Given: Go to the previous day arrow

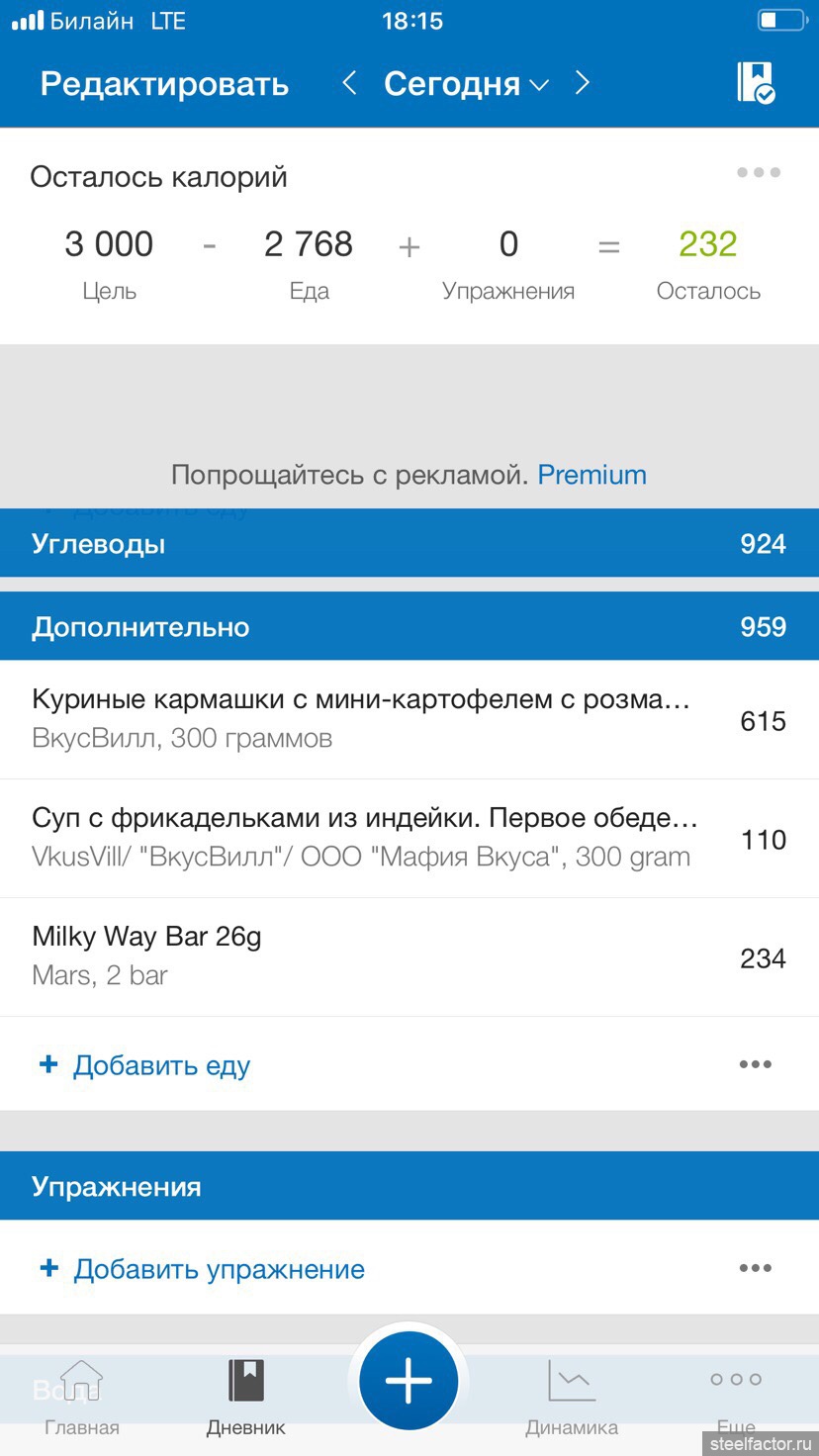Looking at the screenshot, I should tap(348, 83).
